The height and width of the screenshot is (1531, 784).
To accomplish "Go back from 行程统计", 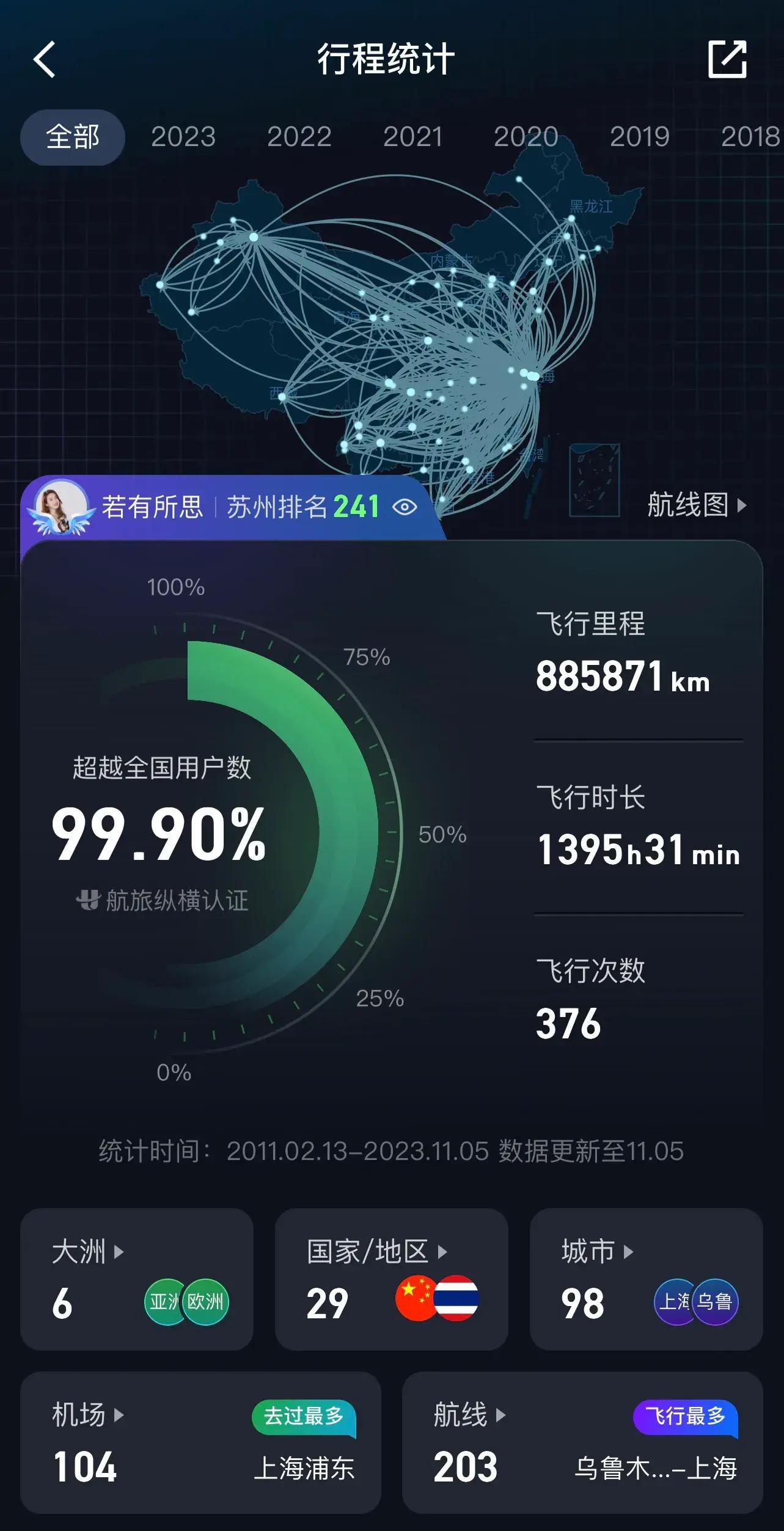I will [x=44, y=59].
